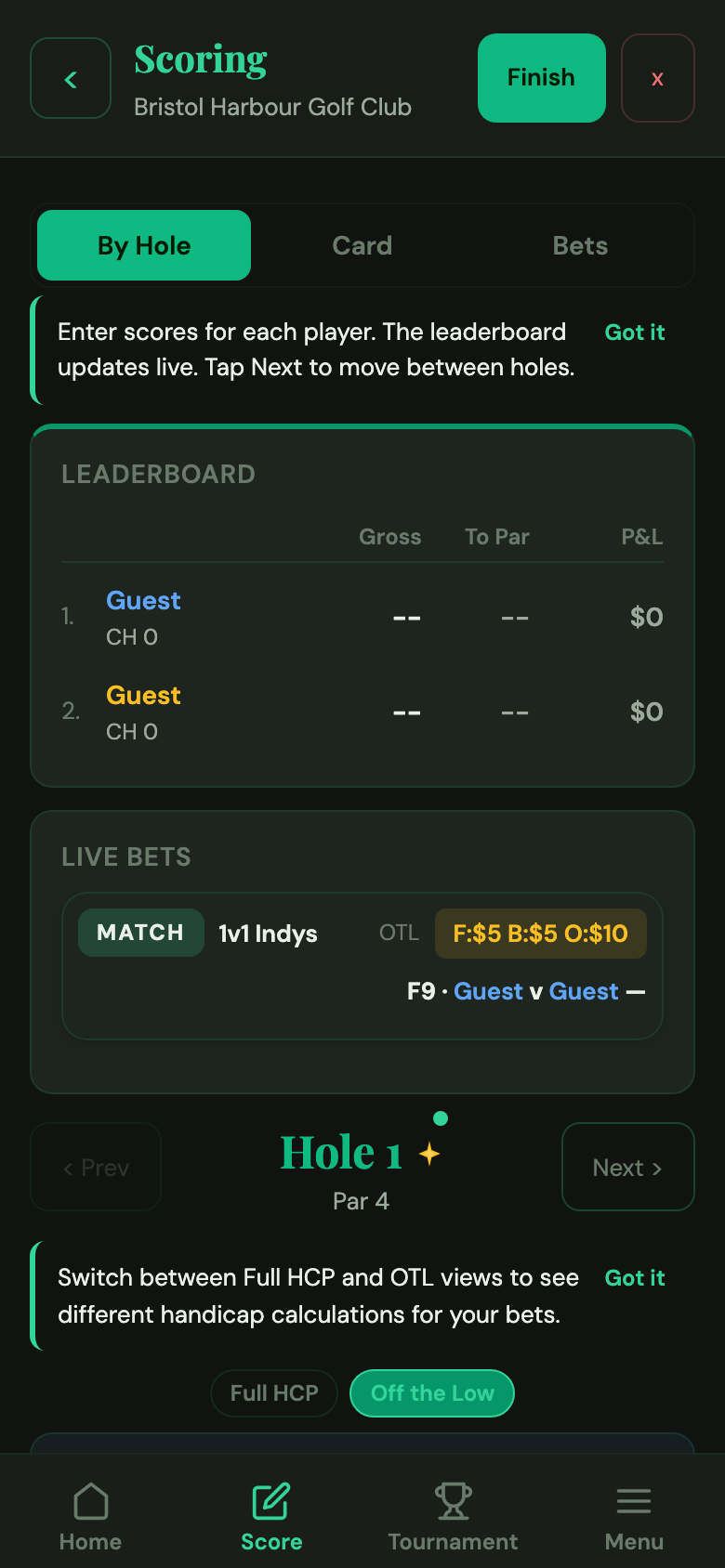Advance to Hole 2 with Next
The height and width of the screenshot is (1568, 725).
click(627, 1167)
